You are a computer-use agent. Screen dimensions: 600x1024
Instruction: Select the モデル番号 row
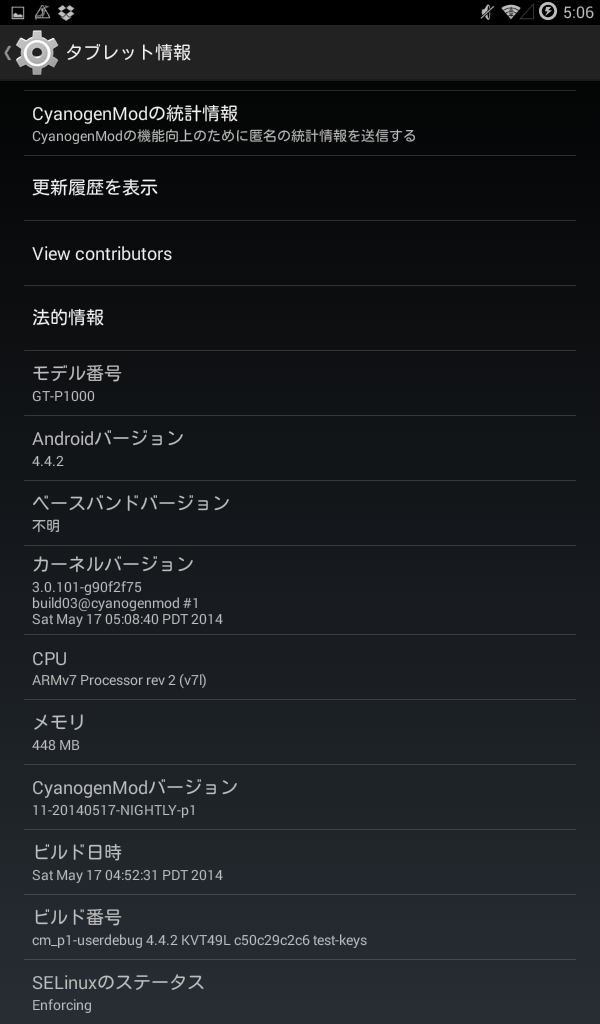tap(300, 383)
